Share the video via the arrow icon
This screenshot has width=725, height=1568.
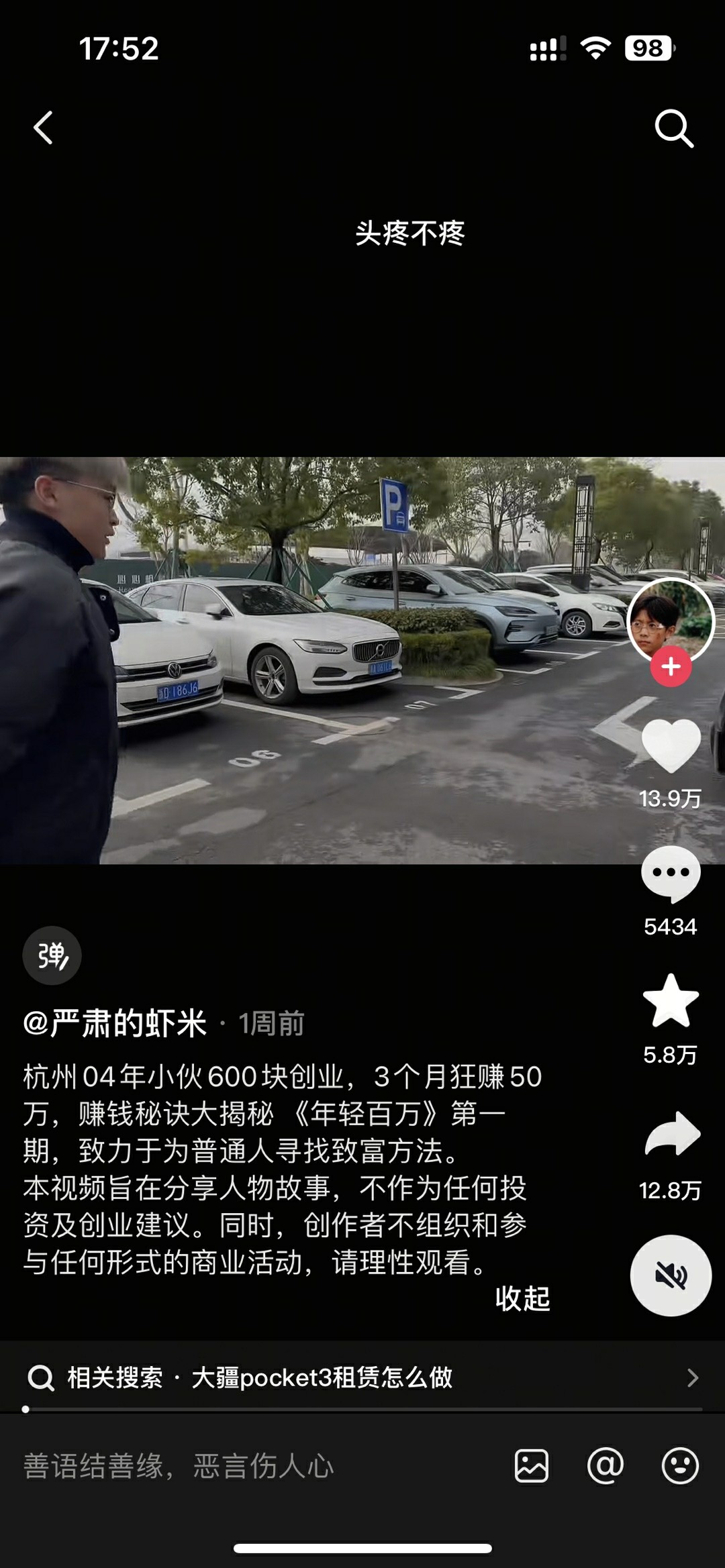(671, 1135)
